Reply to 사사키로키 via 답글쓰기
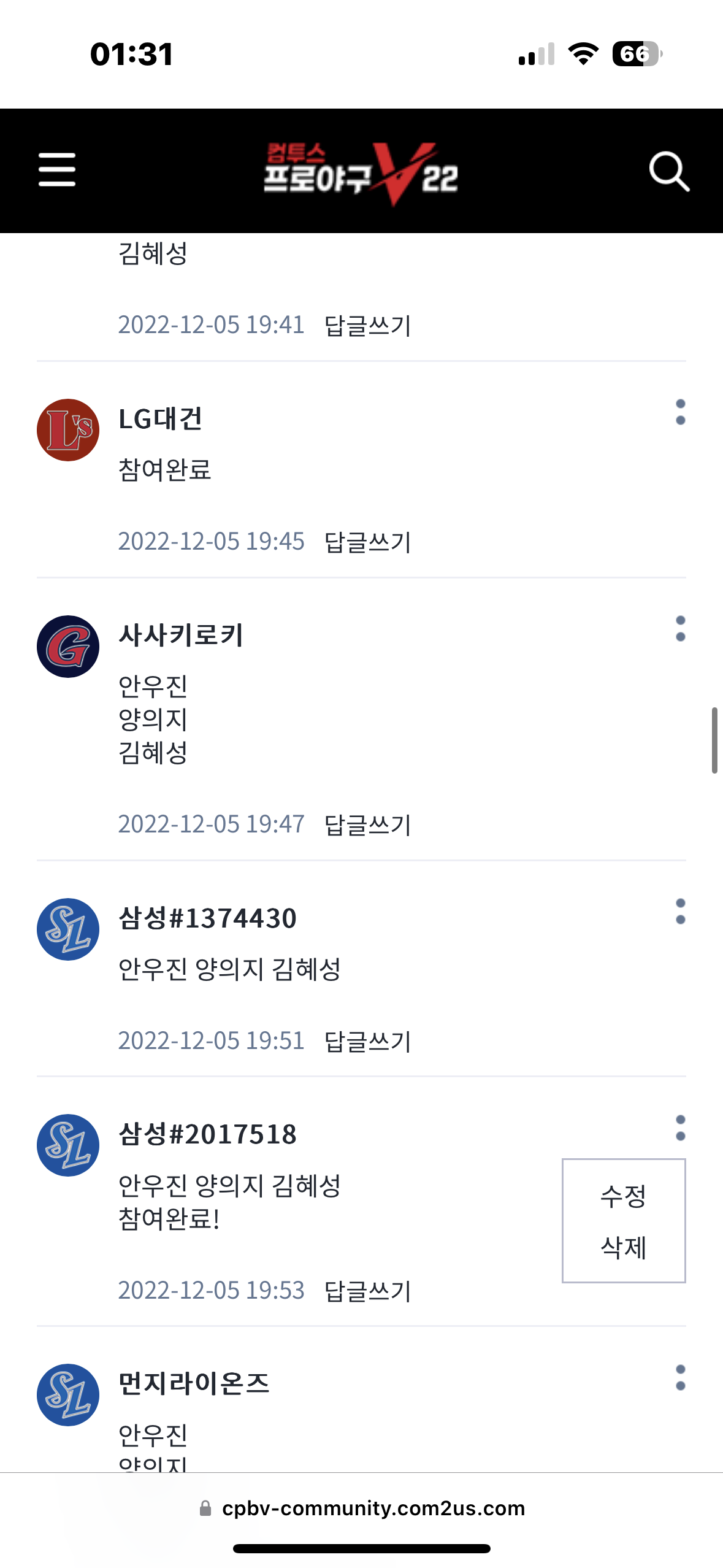Image resolution: width=723 pixels, height=1568 pixels. pyautogui.click(x=367, y=825)
